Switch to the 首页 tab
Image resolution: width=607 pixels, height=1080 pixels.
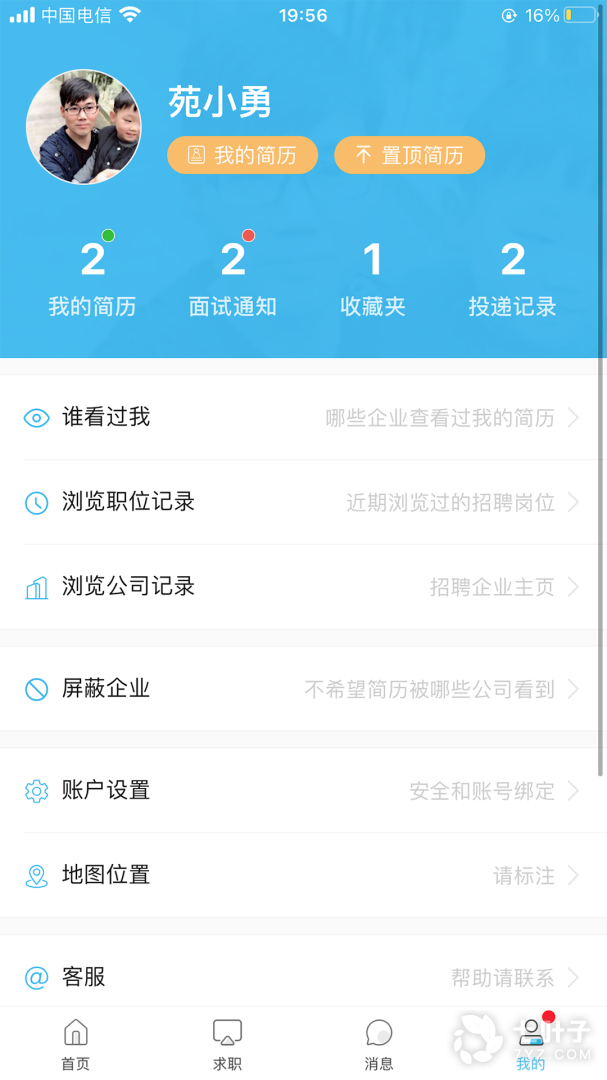tap(76, 1044)
